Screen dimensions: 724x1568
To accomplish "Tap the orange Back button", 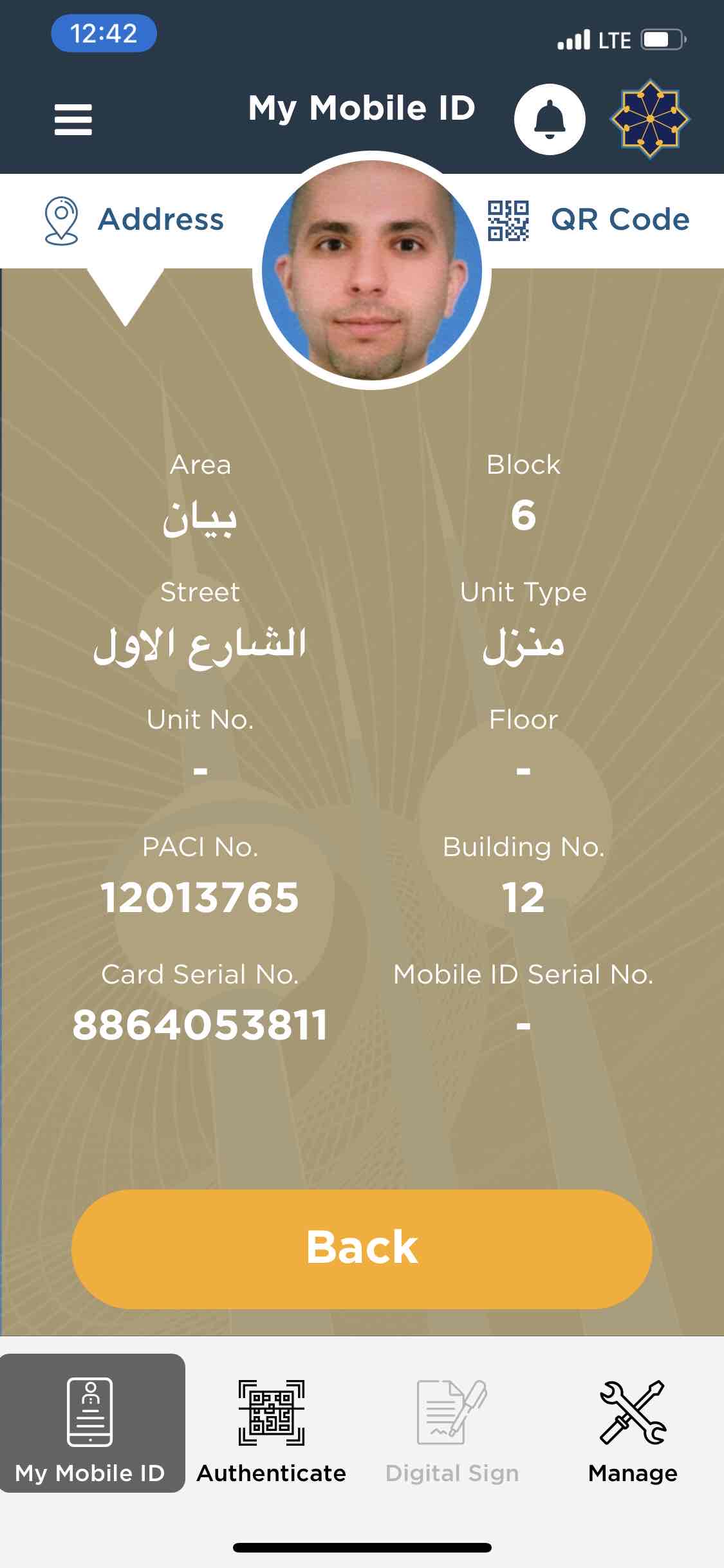I will (362, 1248).
